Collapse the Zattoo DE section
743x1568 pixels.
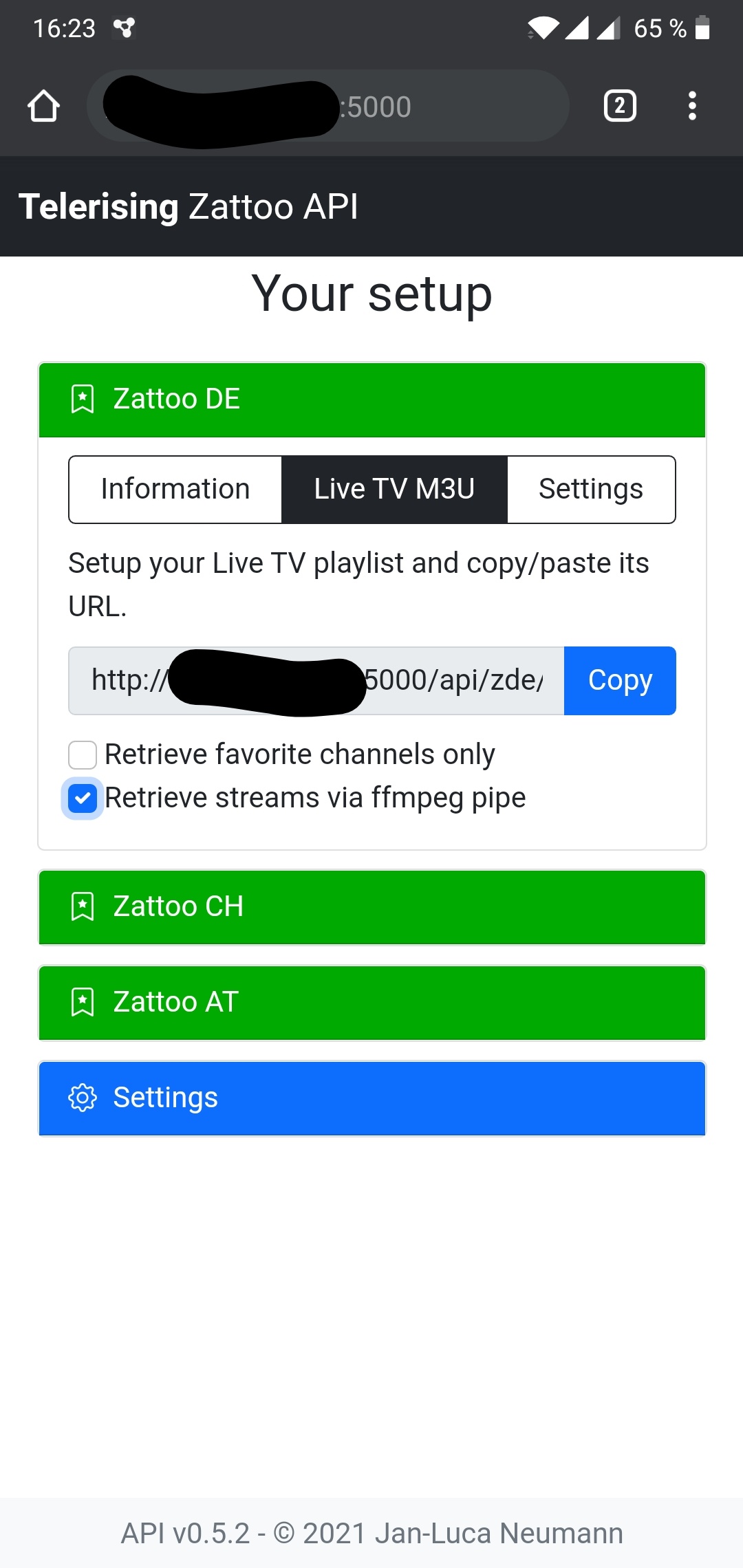[372, 400]
